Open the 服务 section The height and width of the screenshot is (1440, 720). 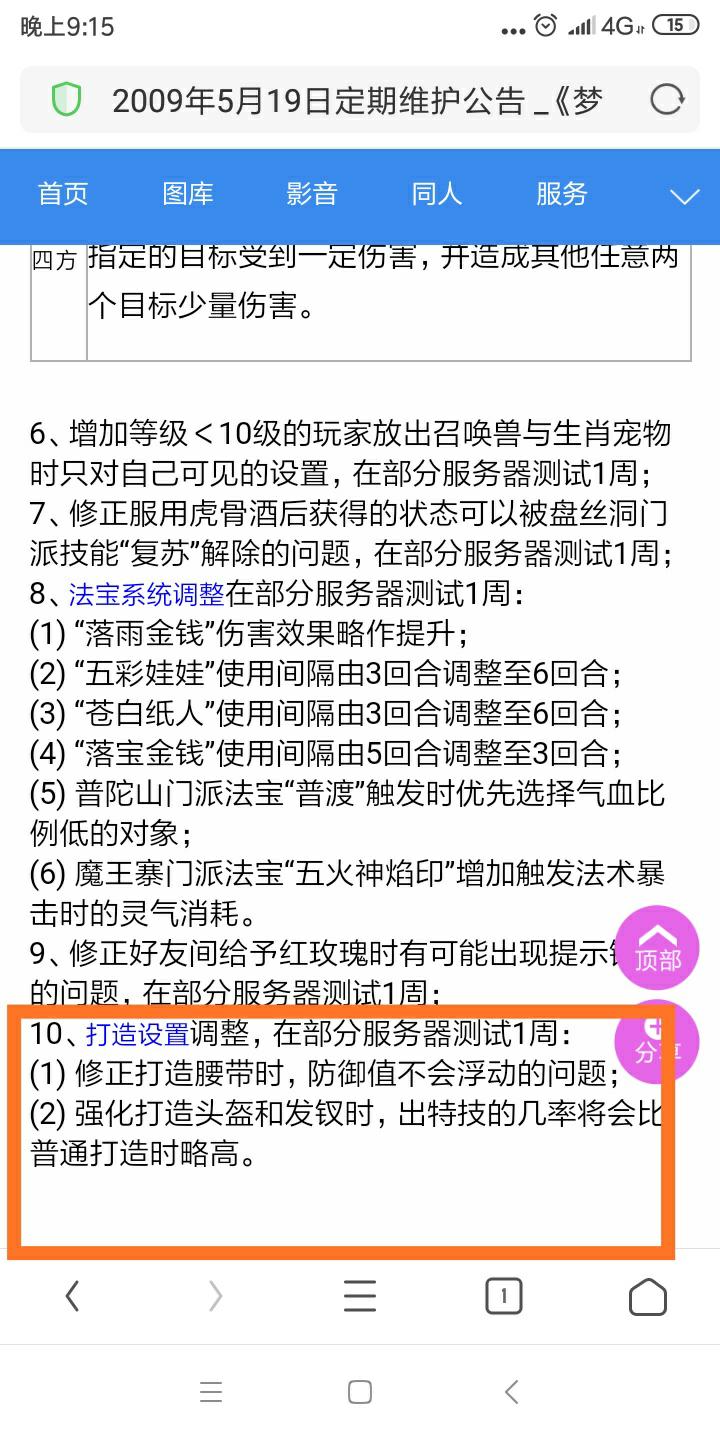pos(561,194)
